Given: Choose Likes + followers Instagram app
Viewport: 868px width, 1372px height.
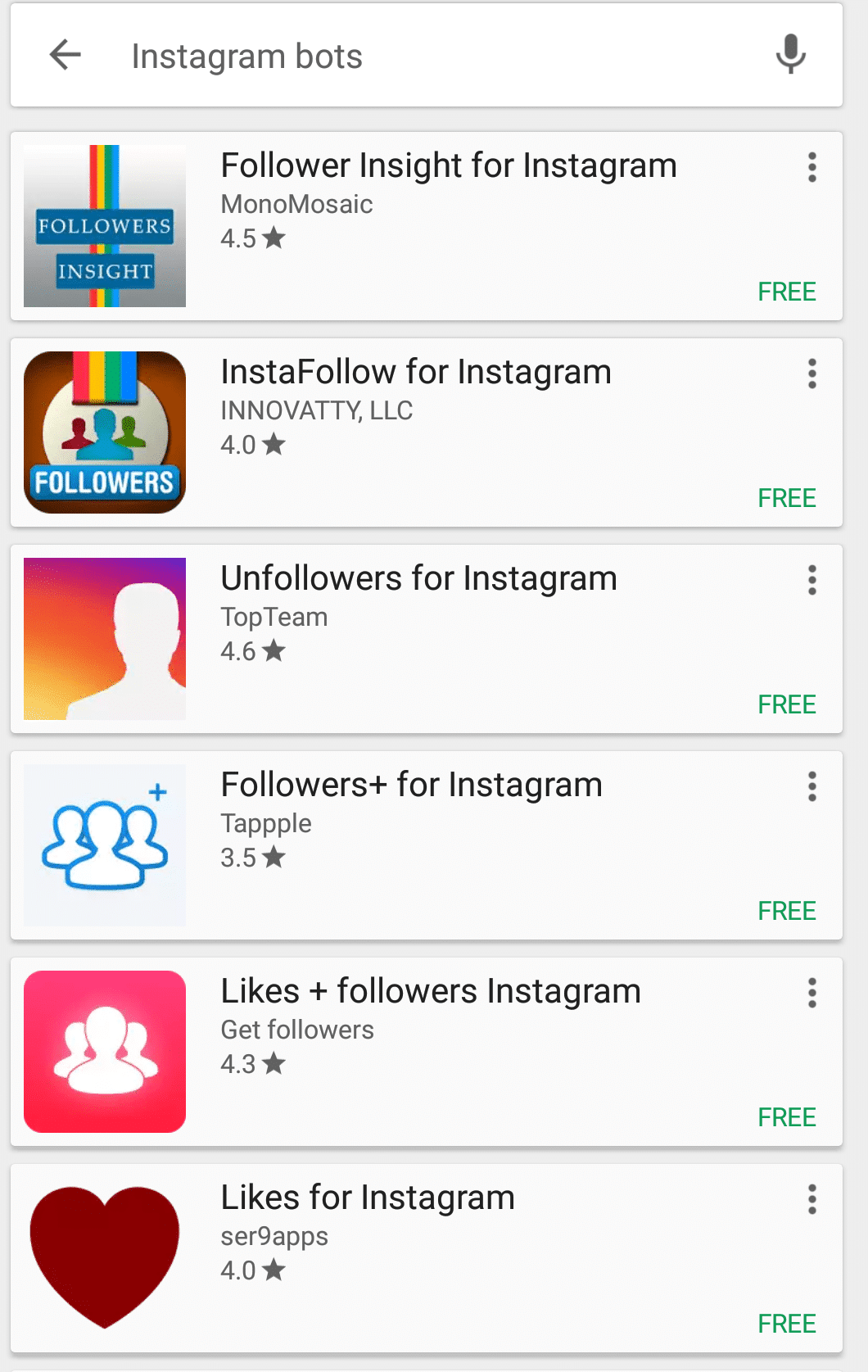Looking at the screenshot, I should click(x=431, y=992).
